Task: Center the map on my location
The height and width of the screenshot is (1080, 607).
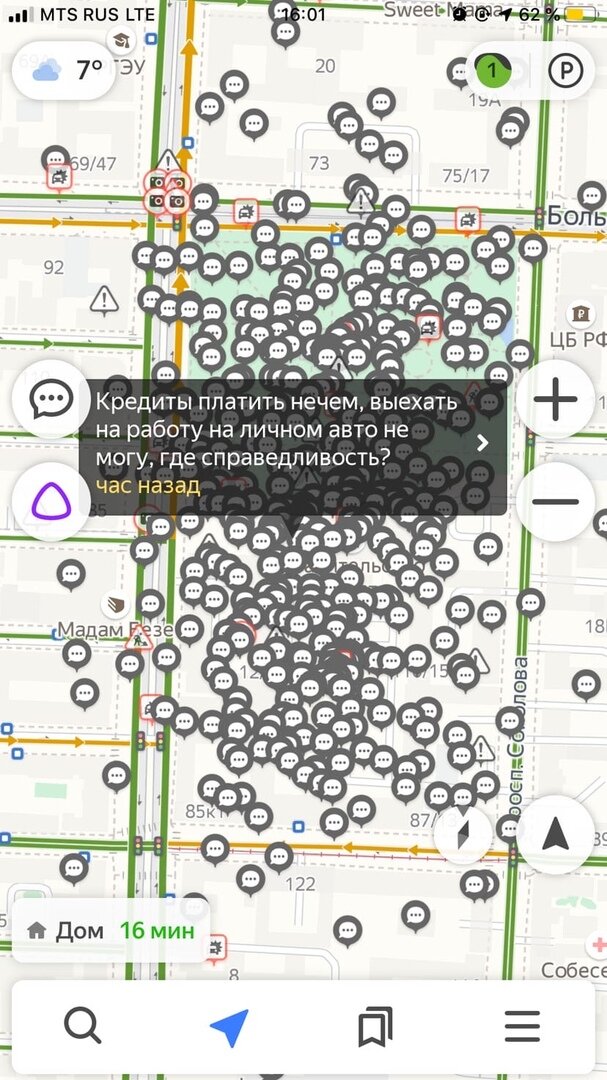Action: (555, 834)
